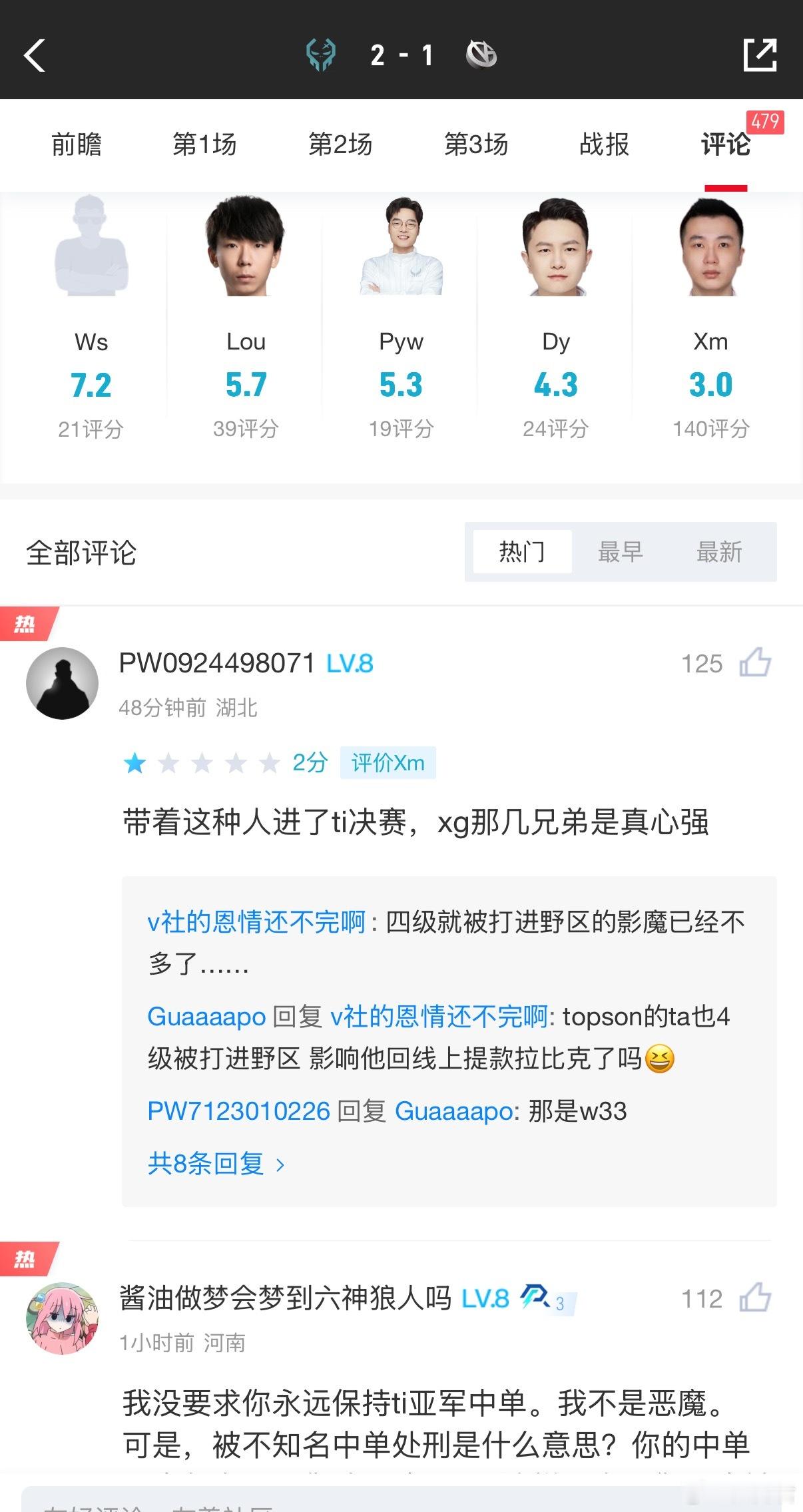Like the comment by PW0924498071
803x1512 pixels.
pos(755,663)
